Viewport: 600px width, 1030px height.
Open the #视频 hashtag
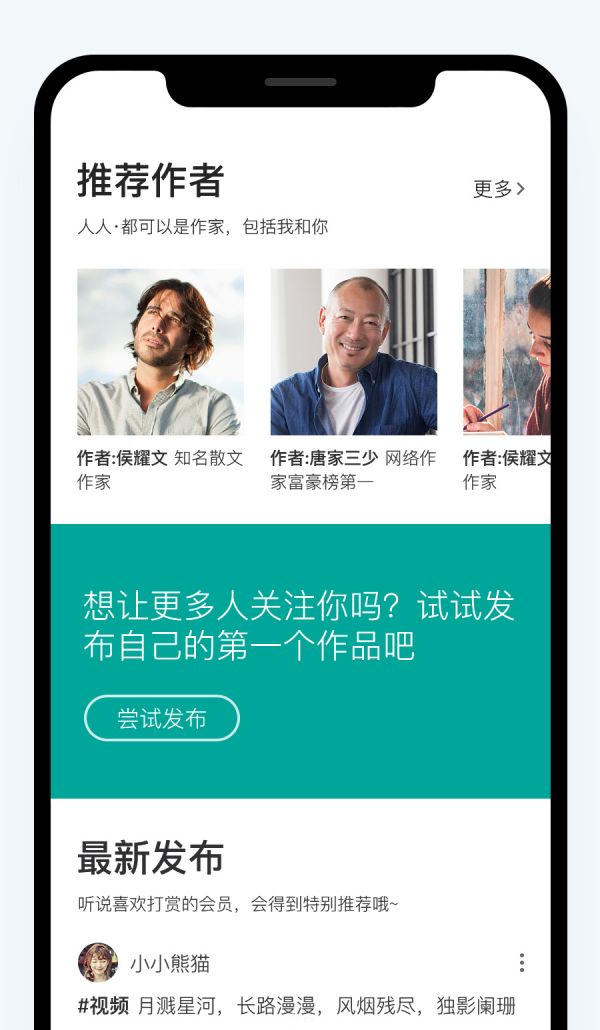(x=103, y=1005)
